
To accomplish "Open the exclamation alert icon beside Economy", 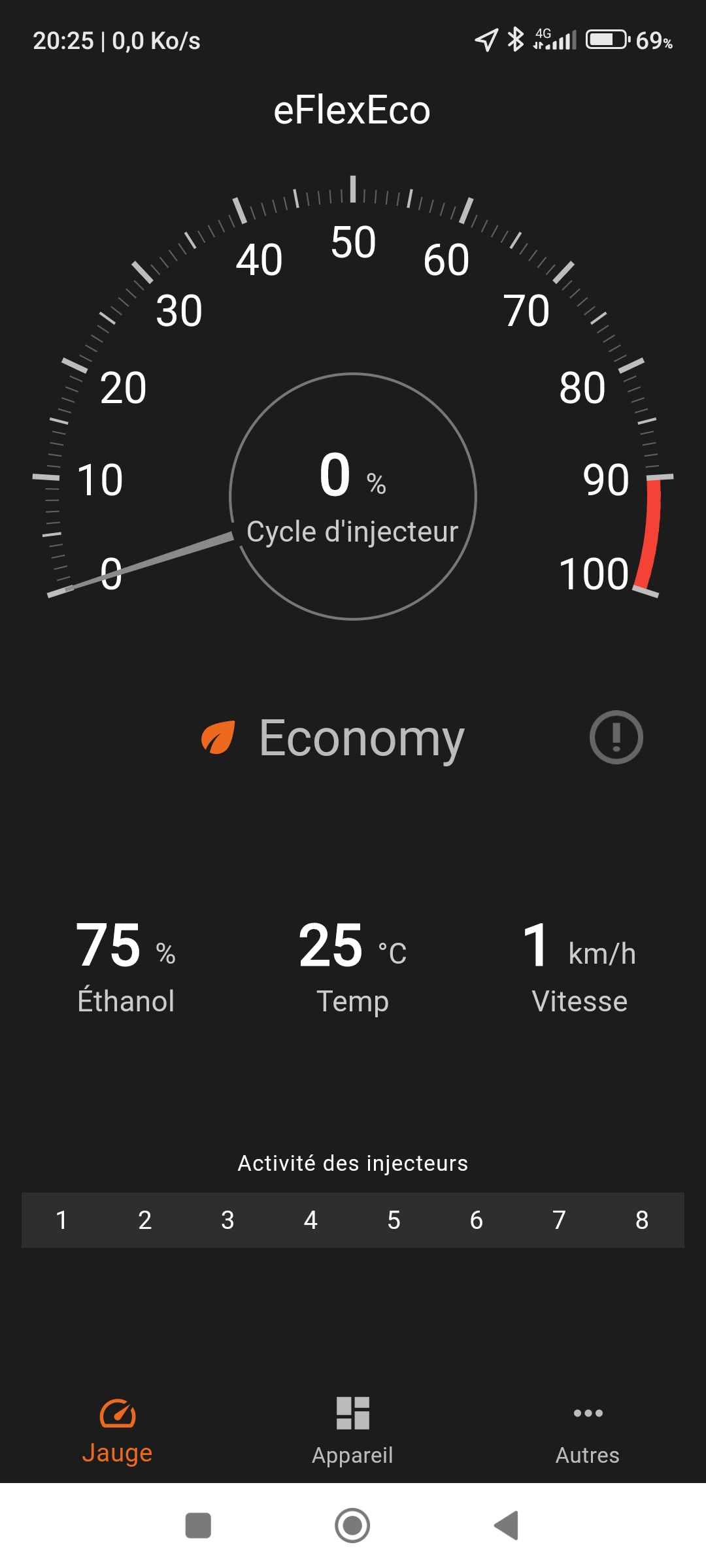I will [616, 737].
